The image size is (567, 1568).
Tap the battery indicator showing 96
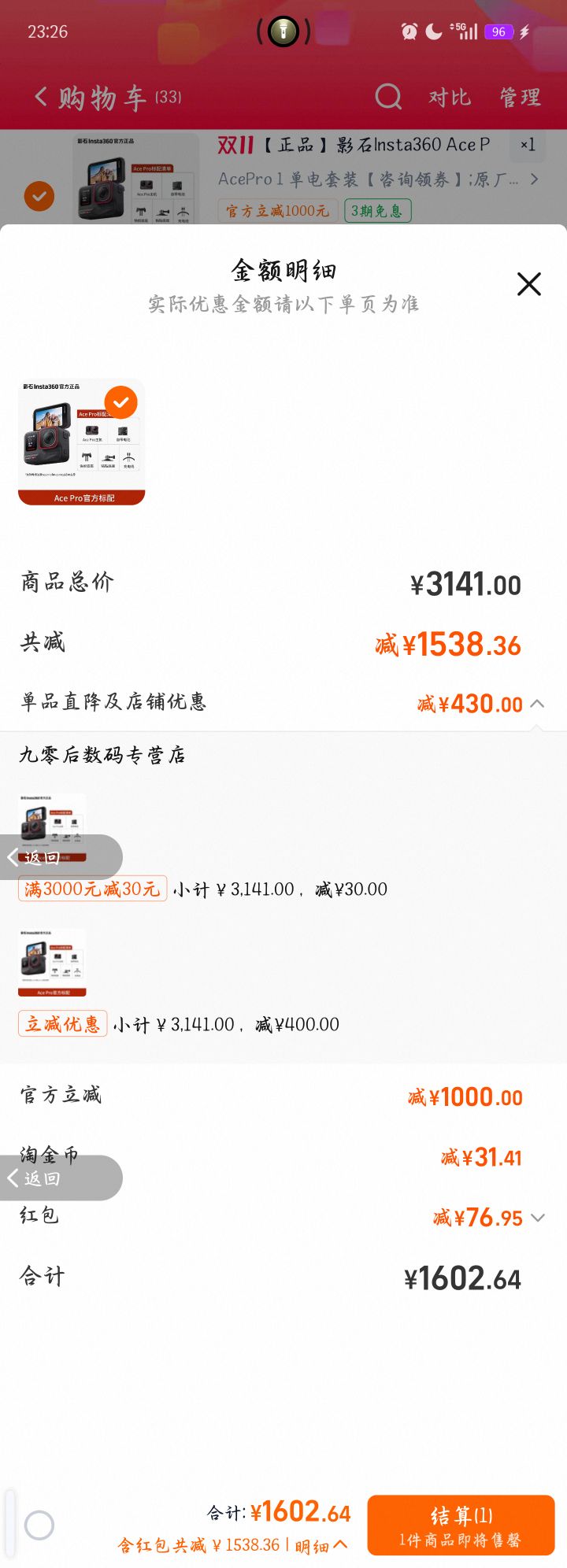[x=498, y=31]
